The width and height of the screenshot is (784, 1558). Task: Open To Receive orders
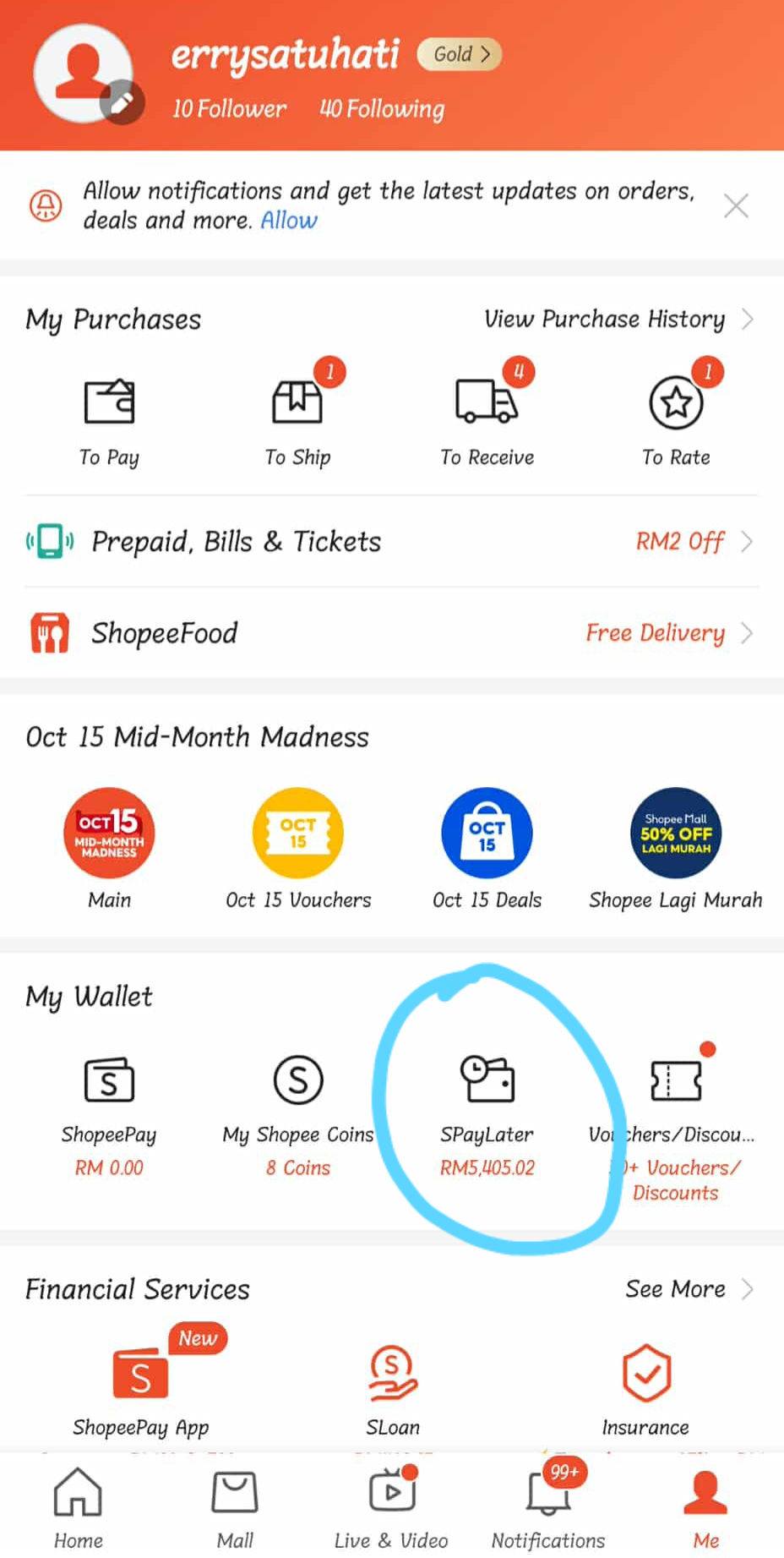pos(487,421)
